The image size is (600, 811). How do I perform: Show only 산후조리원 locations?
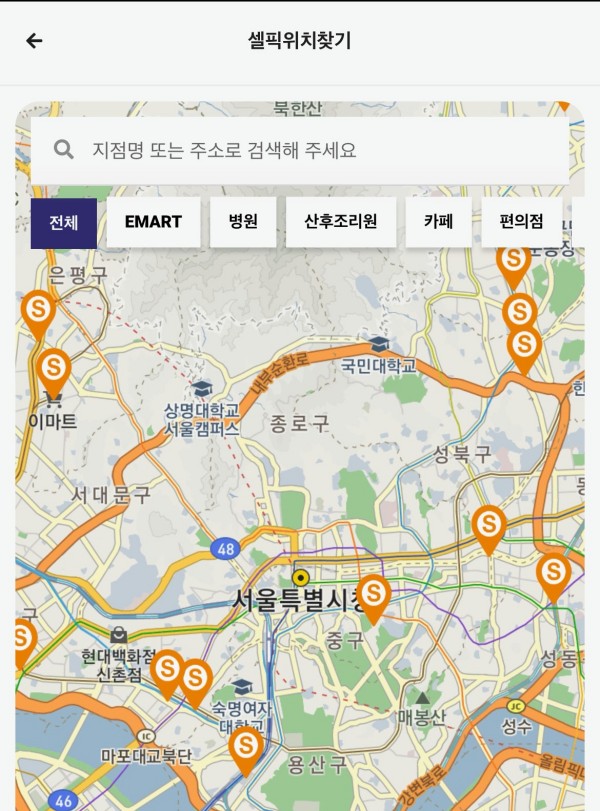tap(341, 222)
